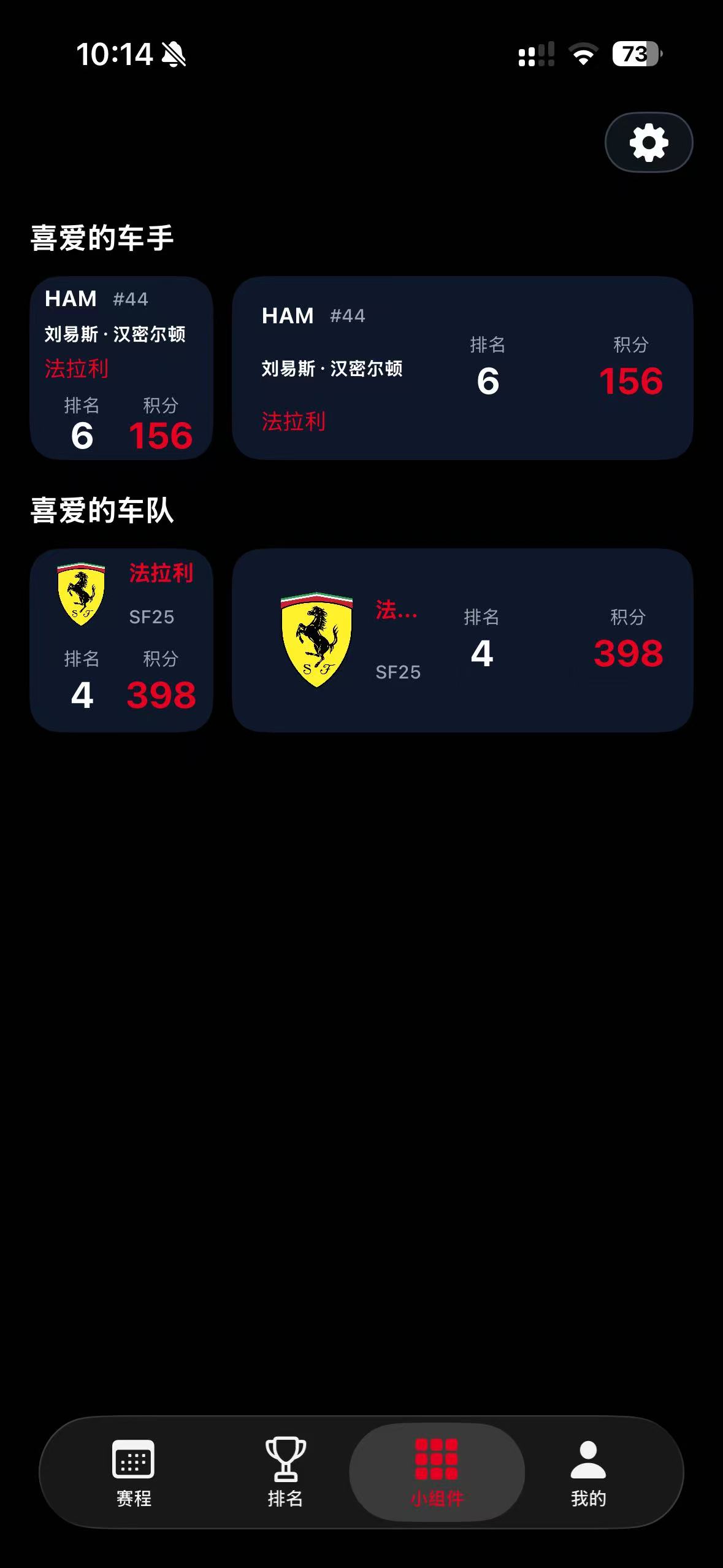Image resolution: width=723 pixels, height=1568 pixels.
Task: Open the small HAM #44 driver widget
Action: click(121, 368)
